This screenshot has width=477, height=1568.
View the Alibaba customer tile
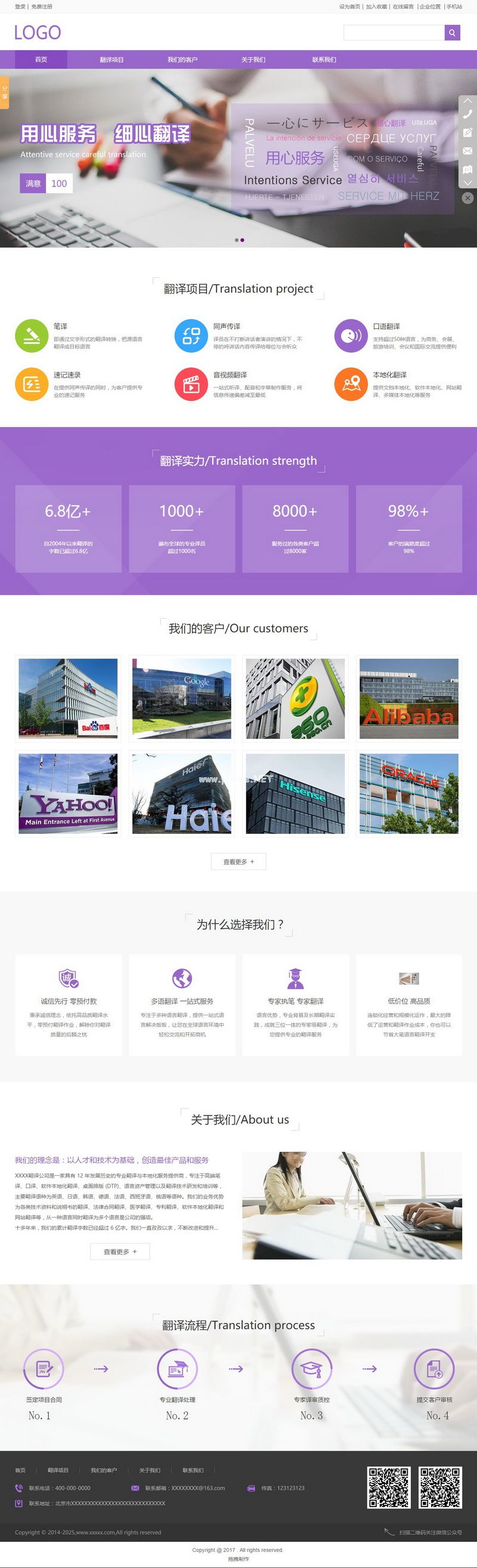click(408, 698)
